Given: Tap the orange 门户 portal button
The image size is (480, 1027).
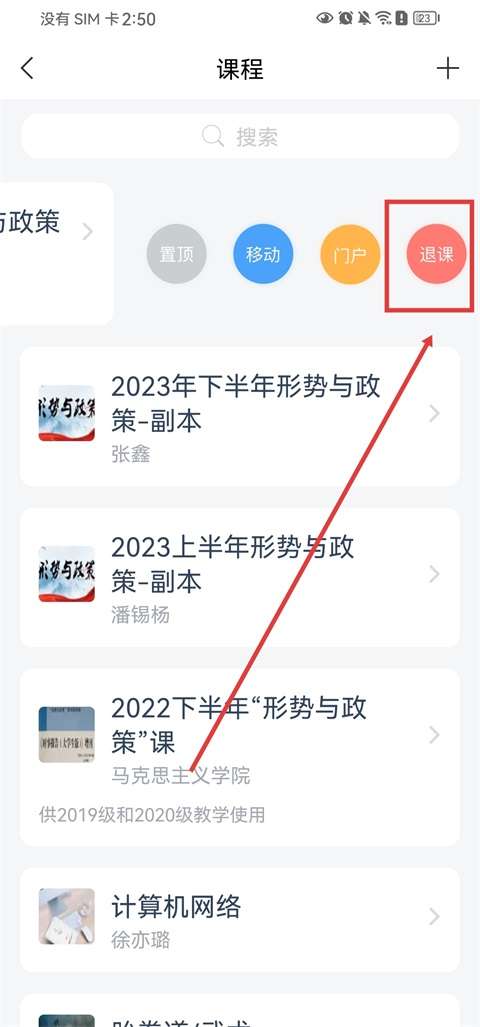Looking at the screenshot, I should pyautogui.click(x=350, y=254).
